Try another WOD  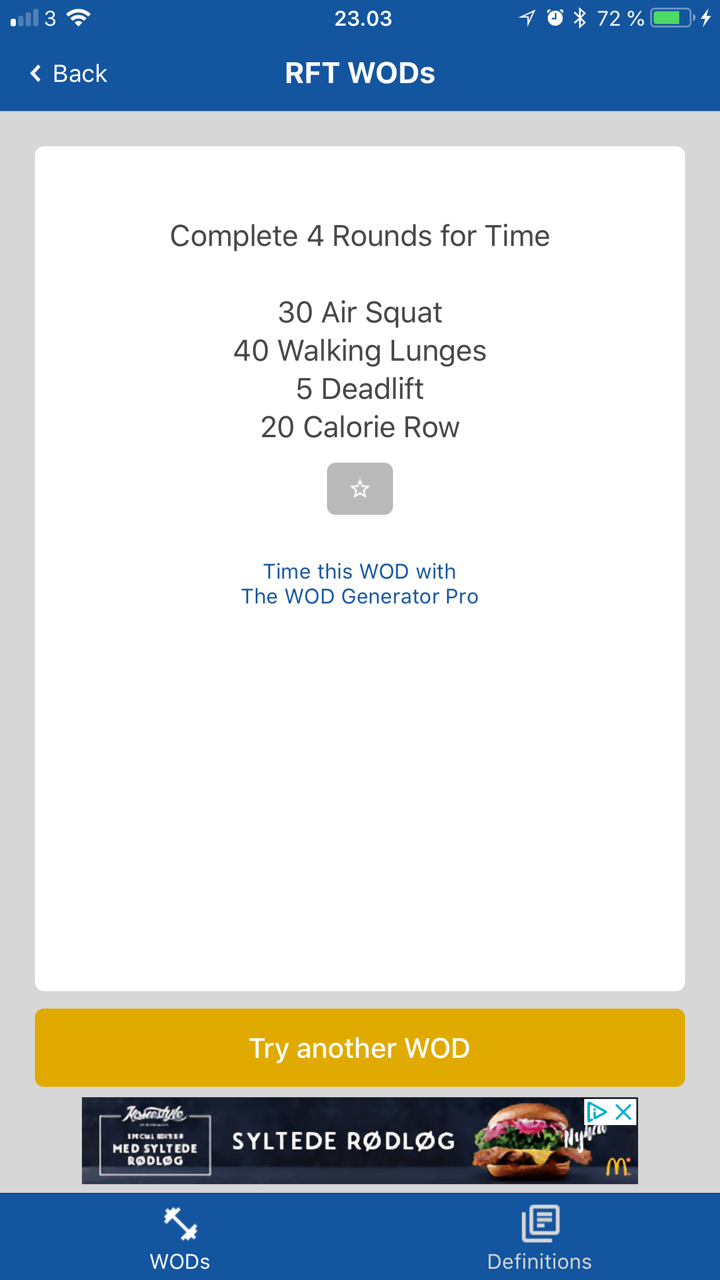(360, 1048)
